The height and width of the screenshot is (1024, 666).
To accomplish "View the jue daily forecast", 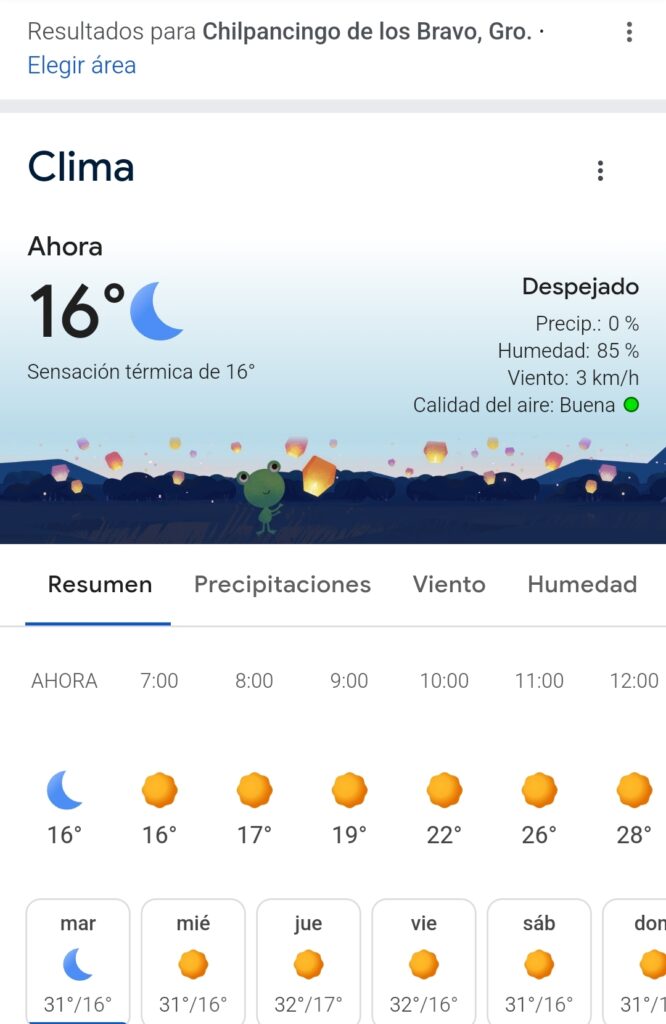I will pos(308,962).
